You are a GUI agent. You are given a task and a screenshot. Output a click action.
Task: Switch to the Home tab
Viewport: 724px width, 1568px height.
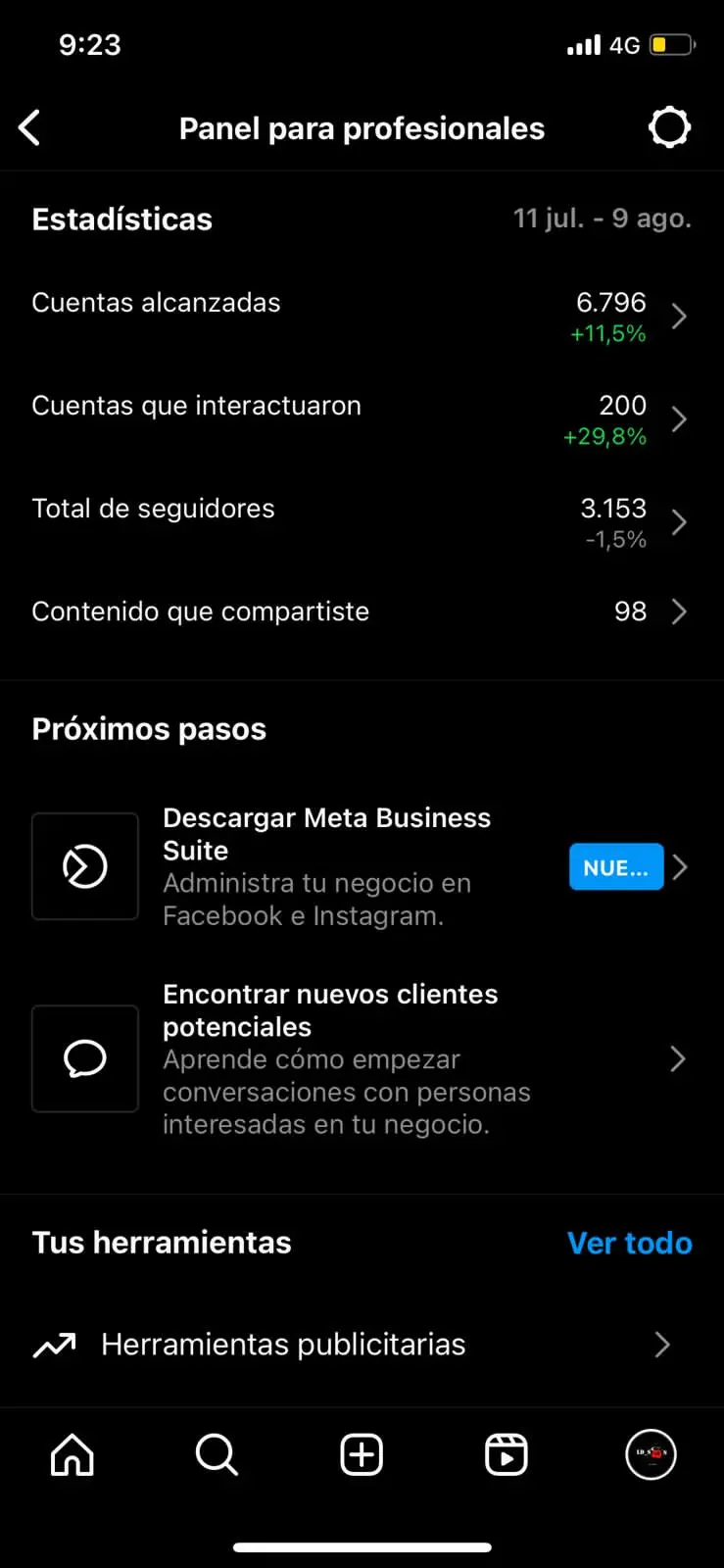tap(72, 1454)
